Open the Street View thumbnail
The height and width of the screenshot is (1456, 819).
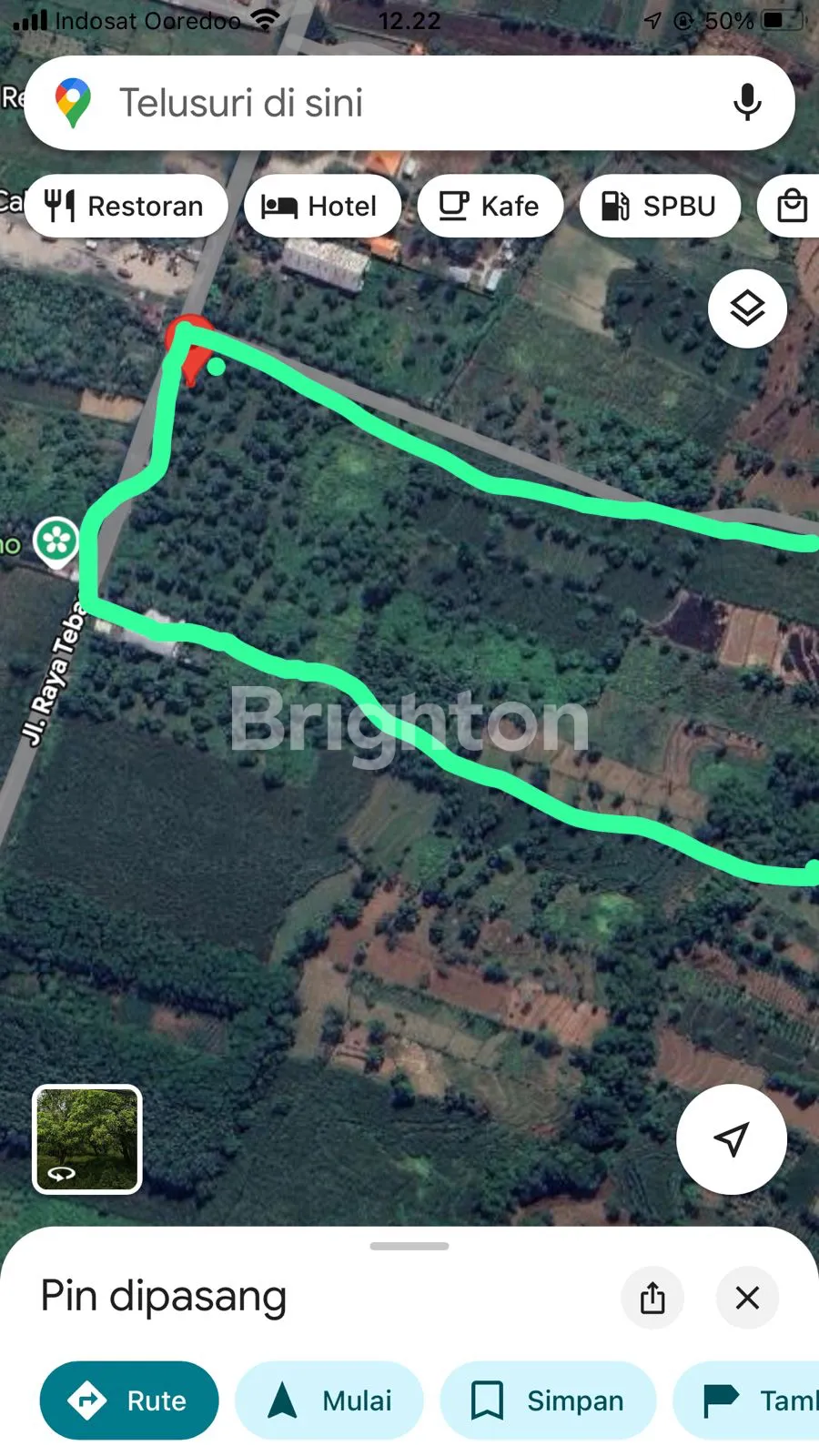pos(87,1138)
